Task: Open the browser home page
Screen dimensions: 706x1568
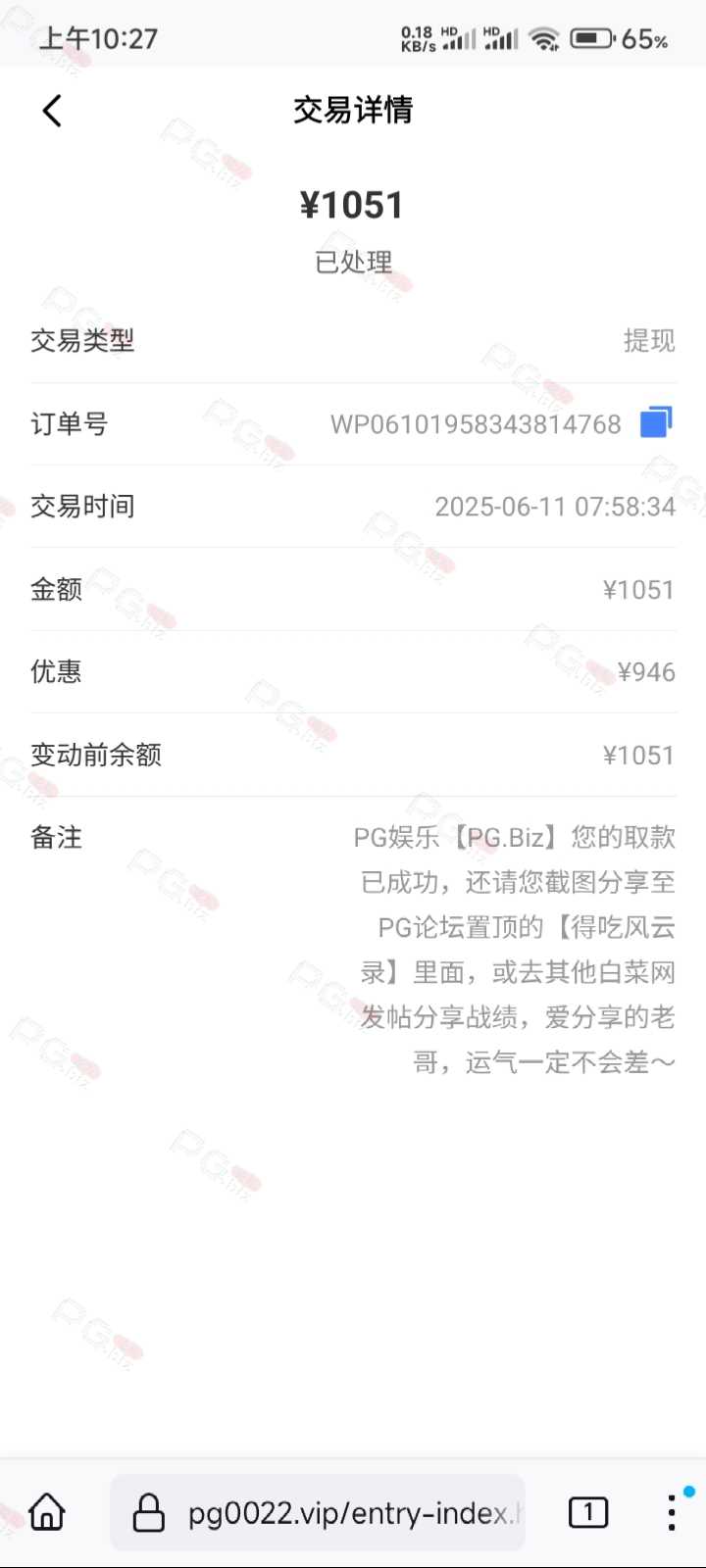Action: click(47, 1512)
